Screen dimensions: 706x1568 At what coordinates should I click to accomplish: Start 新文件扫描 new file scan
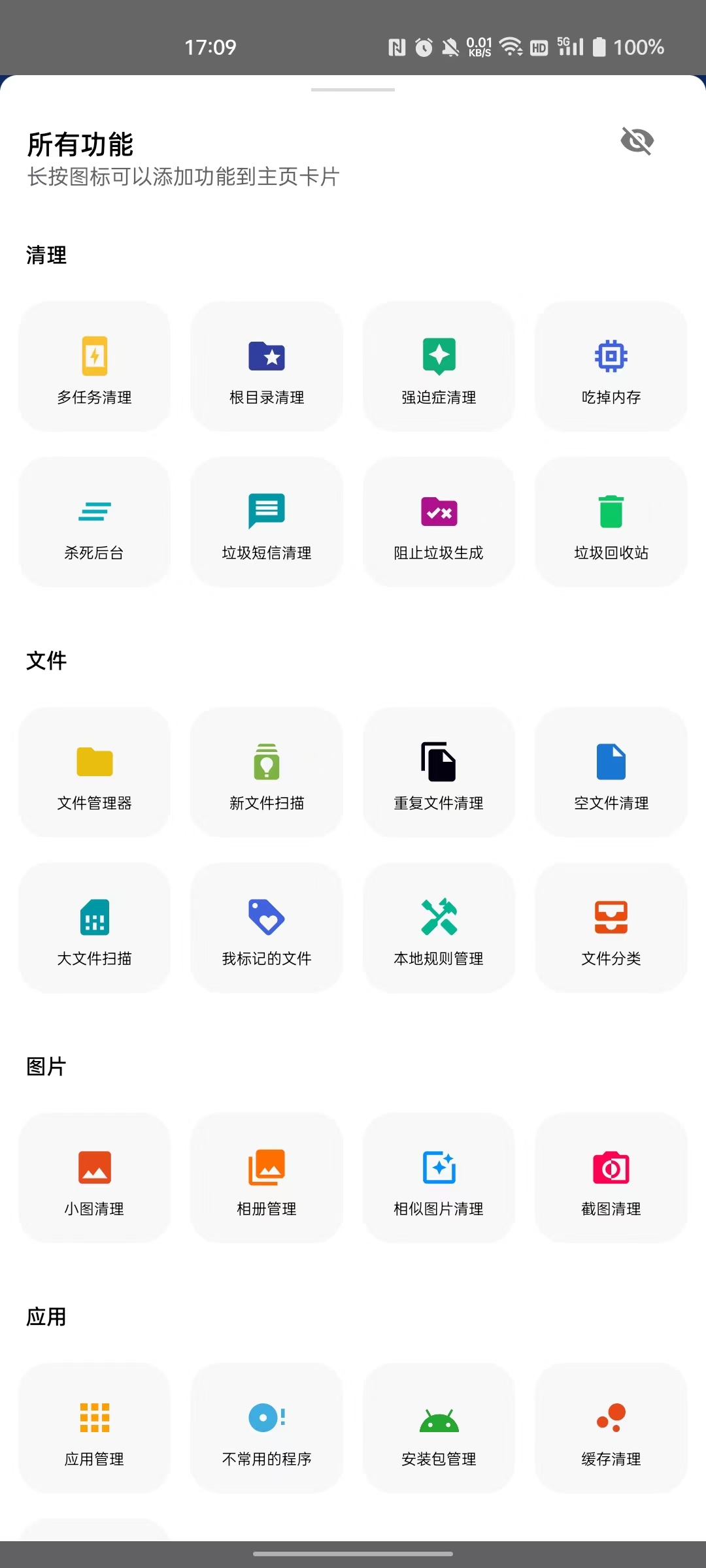click(267, 773)
